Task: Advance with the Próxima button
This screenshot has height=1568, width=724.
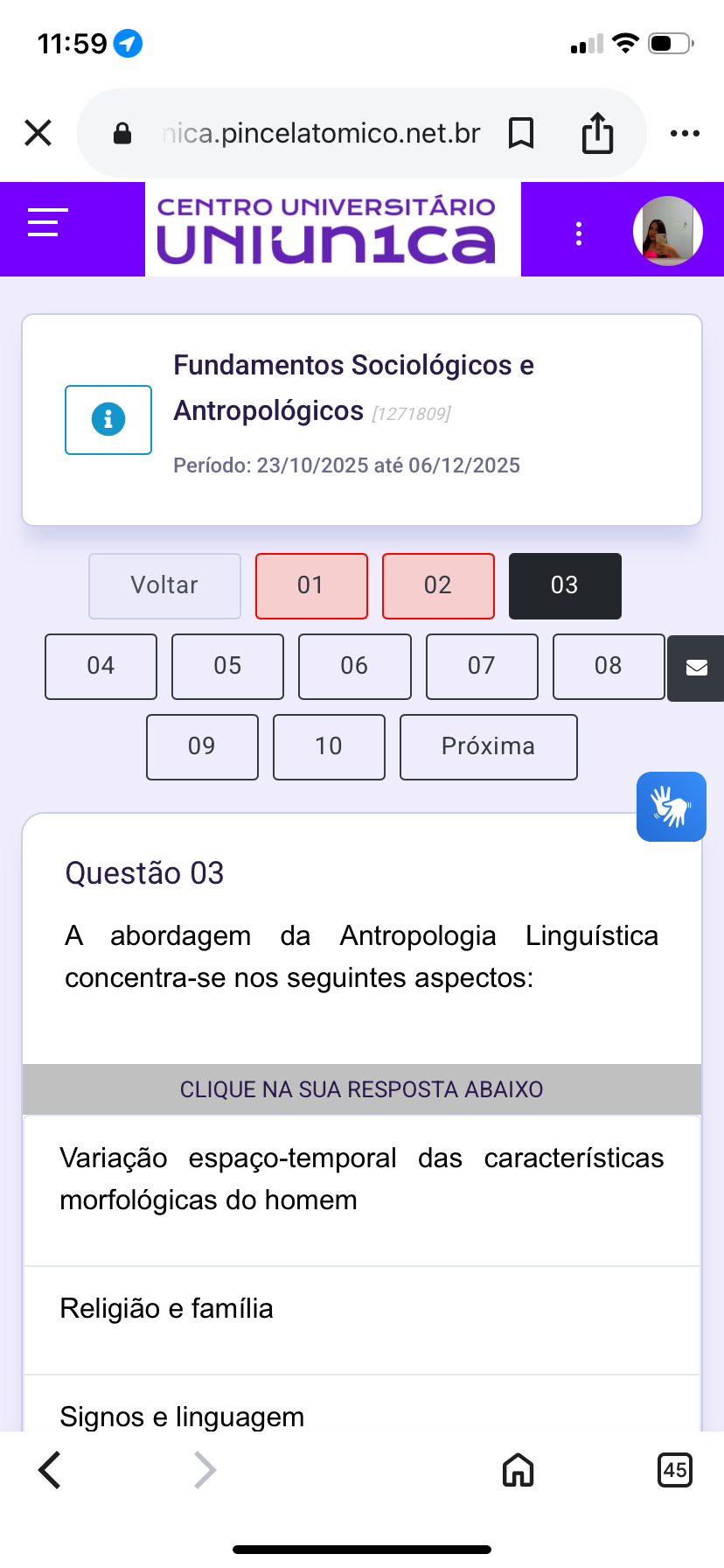Action: (x=488, y=746)
